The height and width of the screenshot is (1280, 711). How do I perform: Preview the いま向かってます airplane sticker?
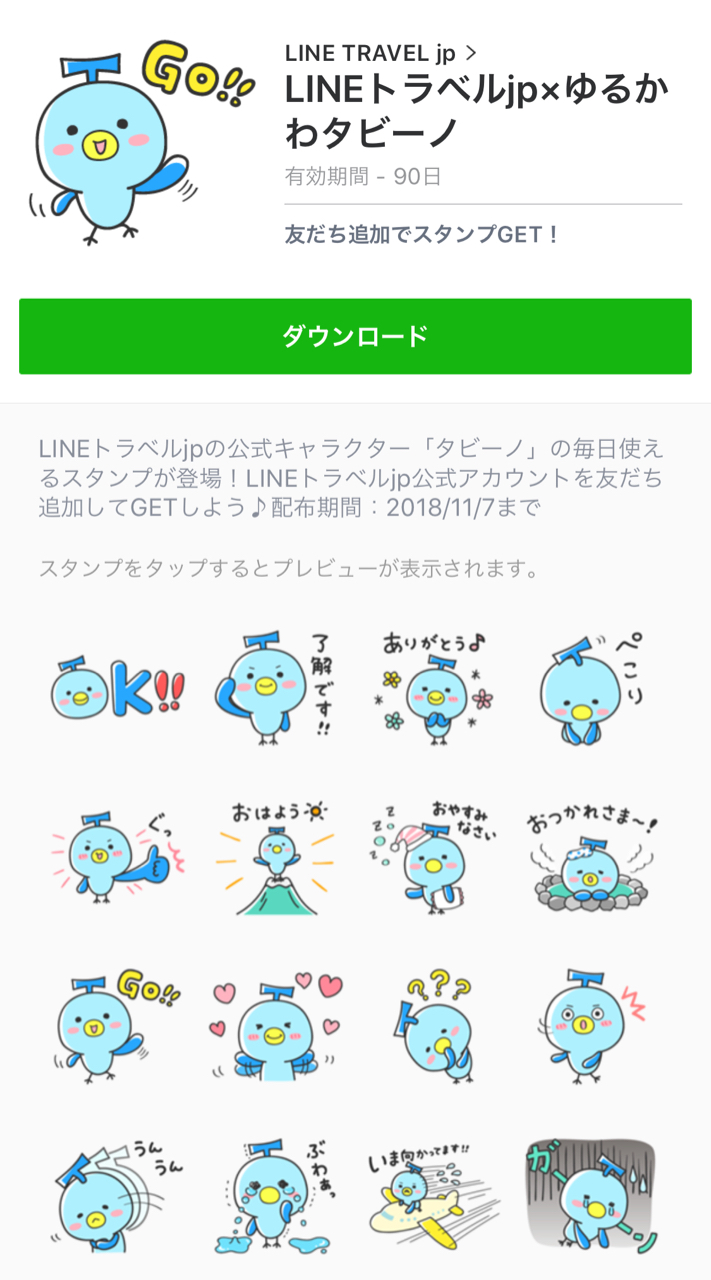click(435, 1195)
